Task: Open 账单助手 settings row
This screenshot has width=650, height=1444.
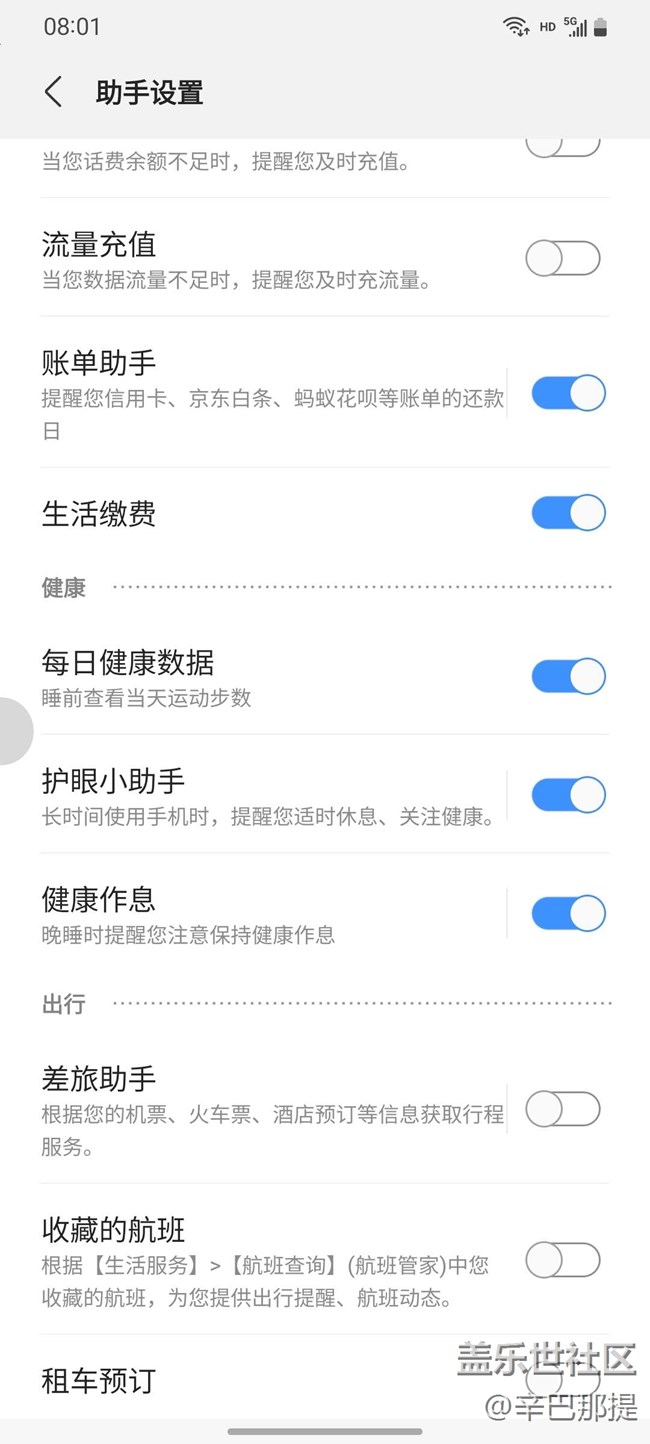Action: [270, 393]
